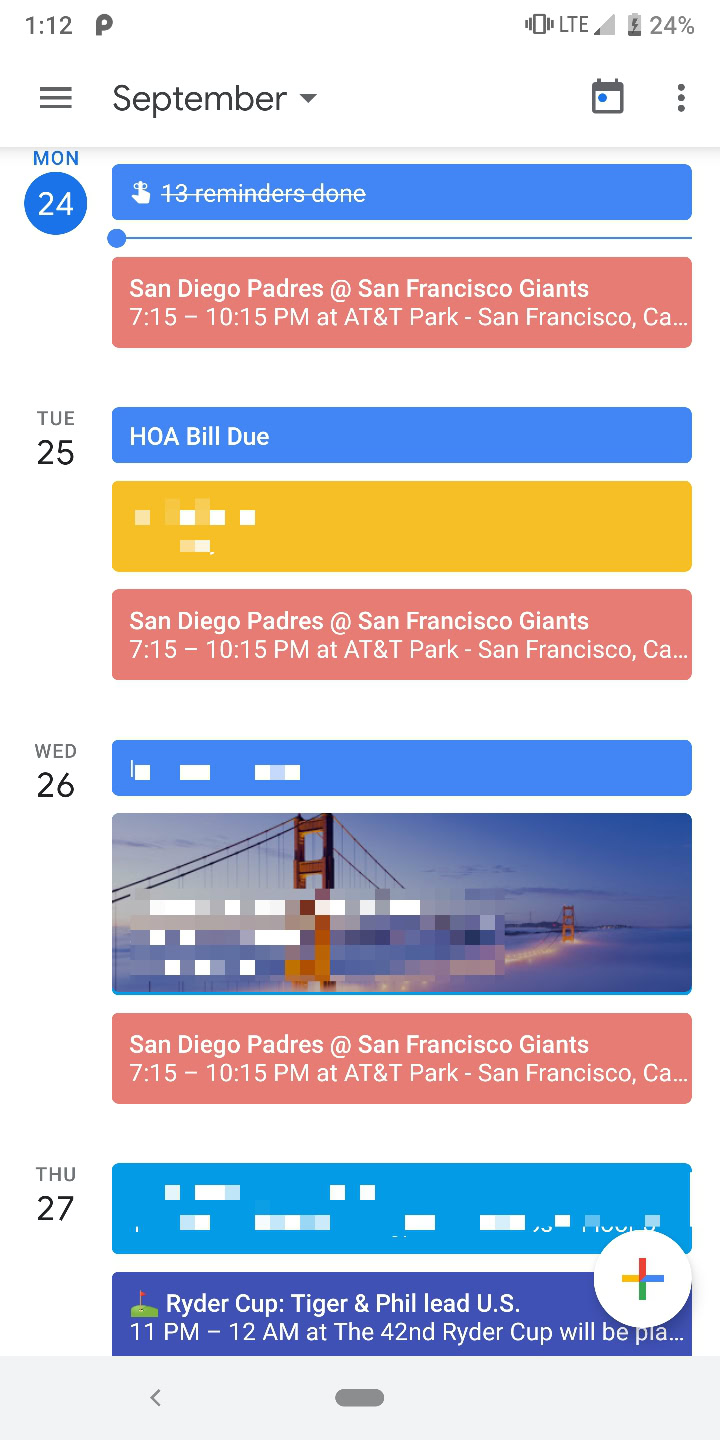This screenshot has width=720, height=1440.
Task: Open the hamburger navigation drawer
Action: [56, 98]
